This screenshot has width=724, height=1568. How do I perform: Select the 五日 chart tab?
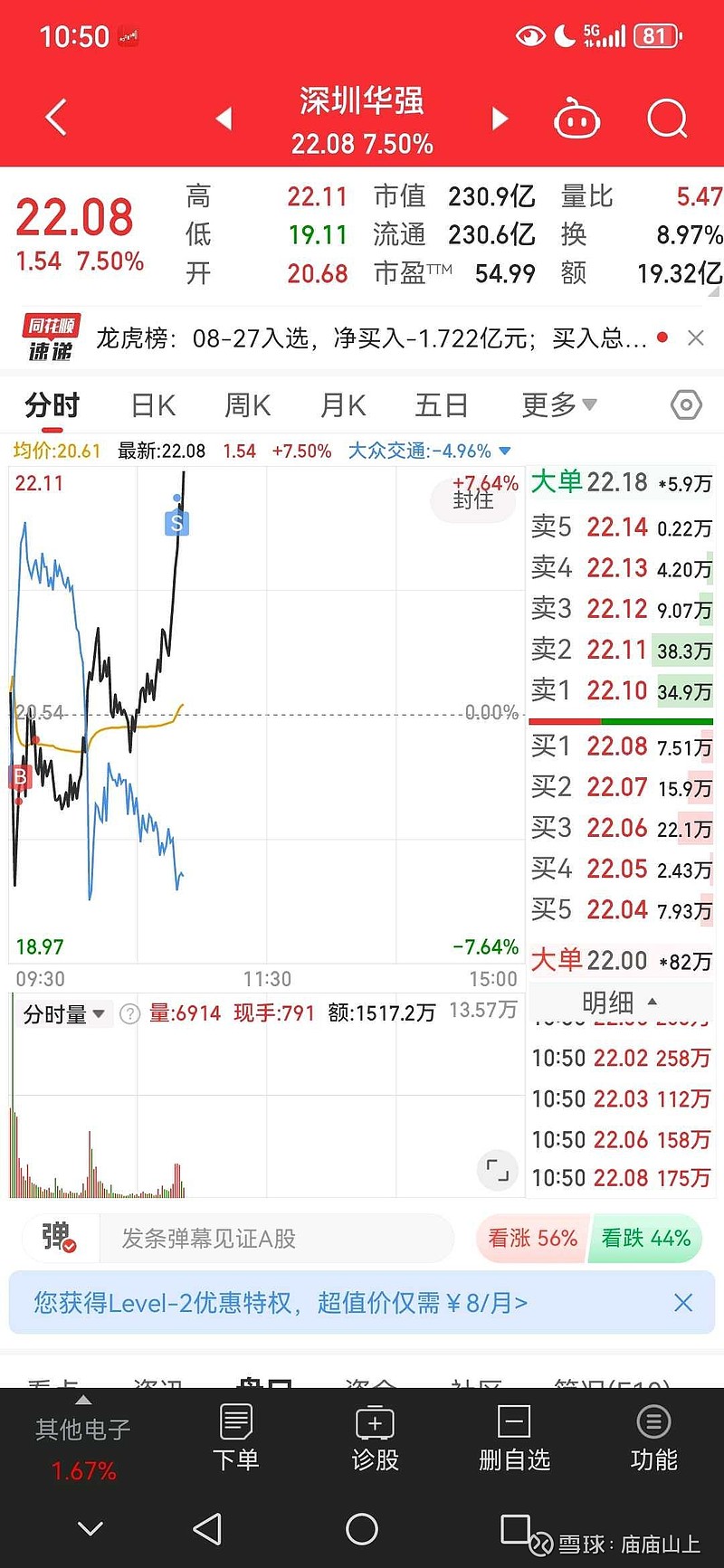tap(442, 405)
